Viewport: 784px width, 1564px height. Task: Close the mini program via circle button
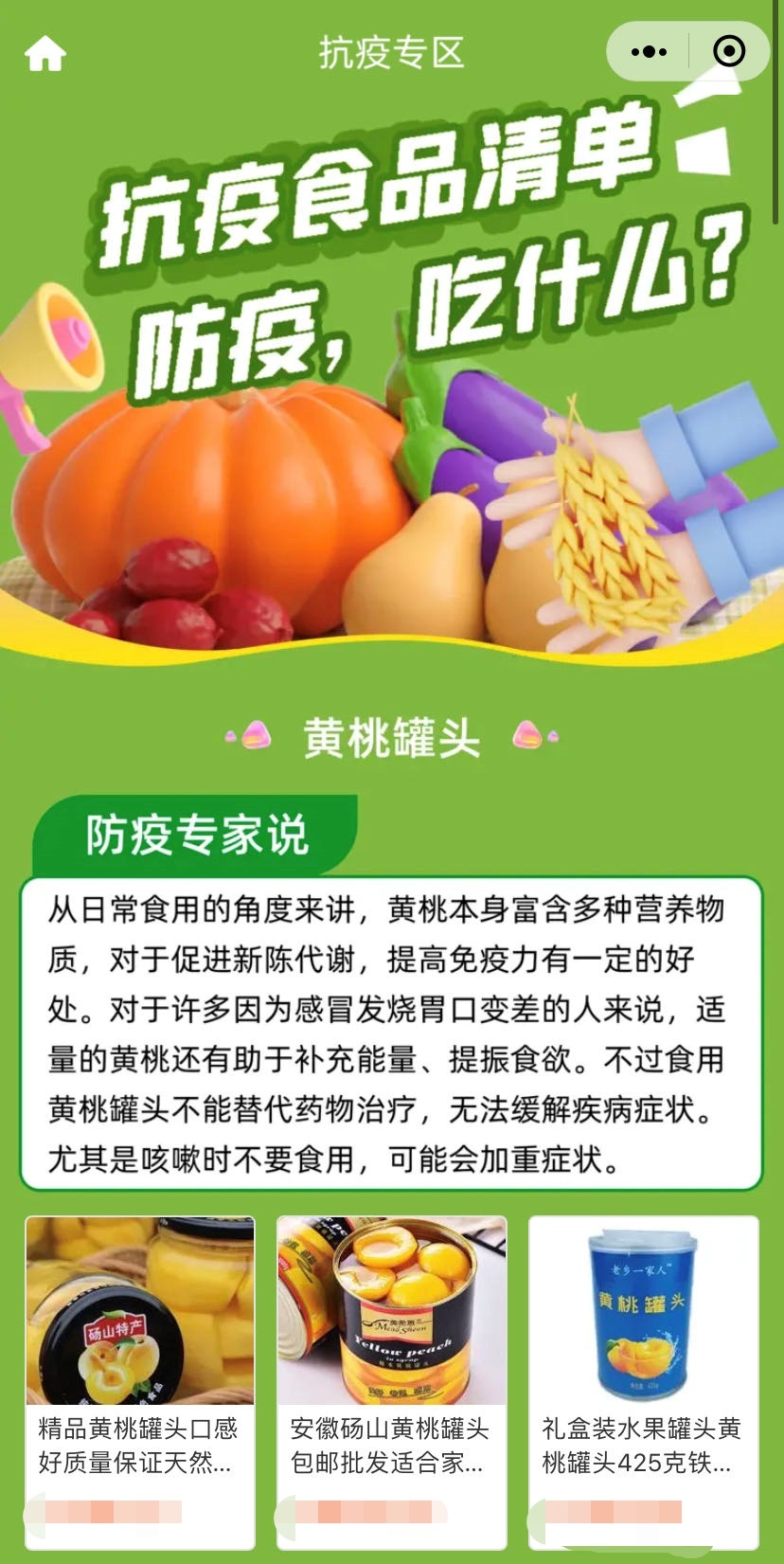729,52
